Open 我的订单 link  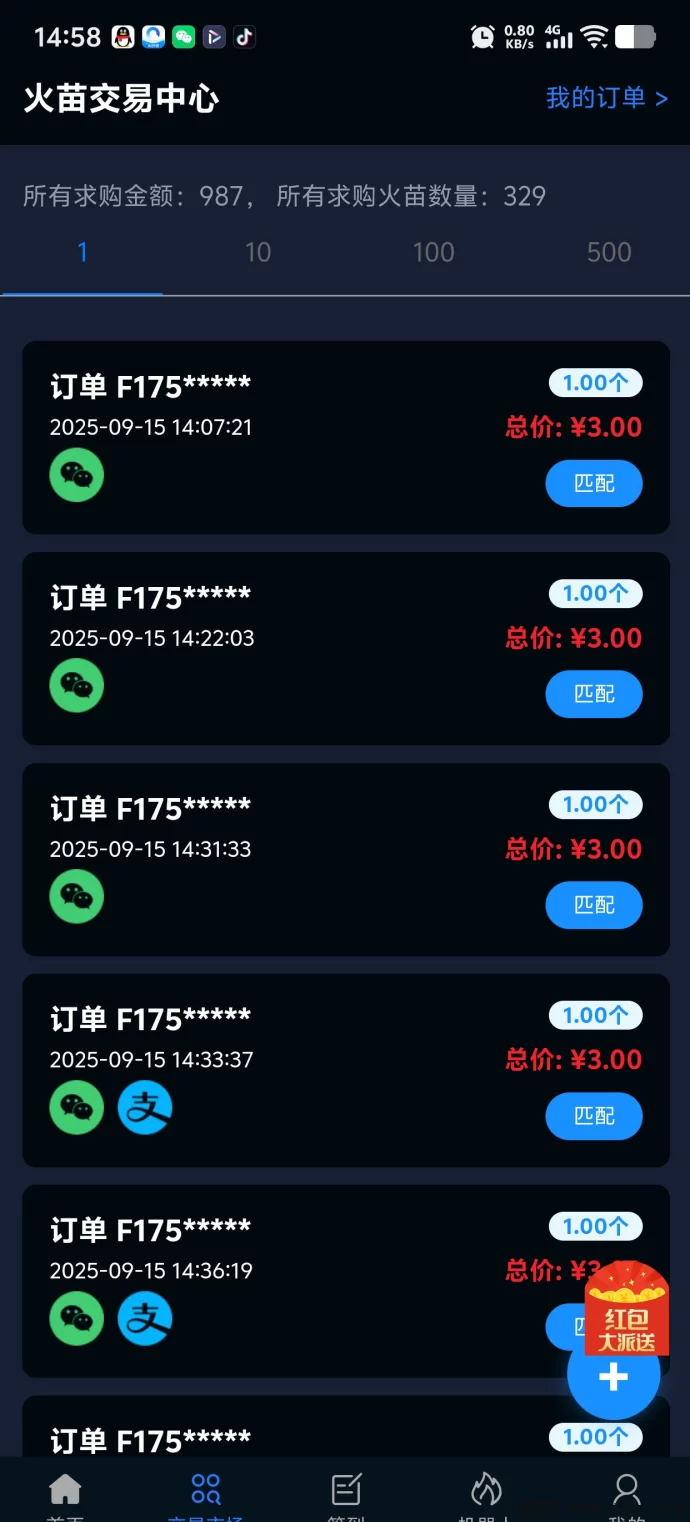coord(606,98)
